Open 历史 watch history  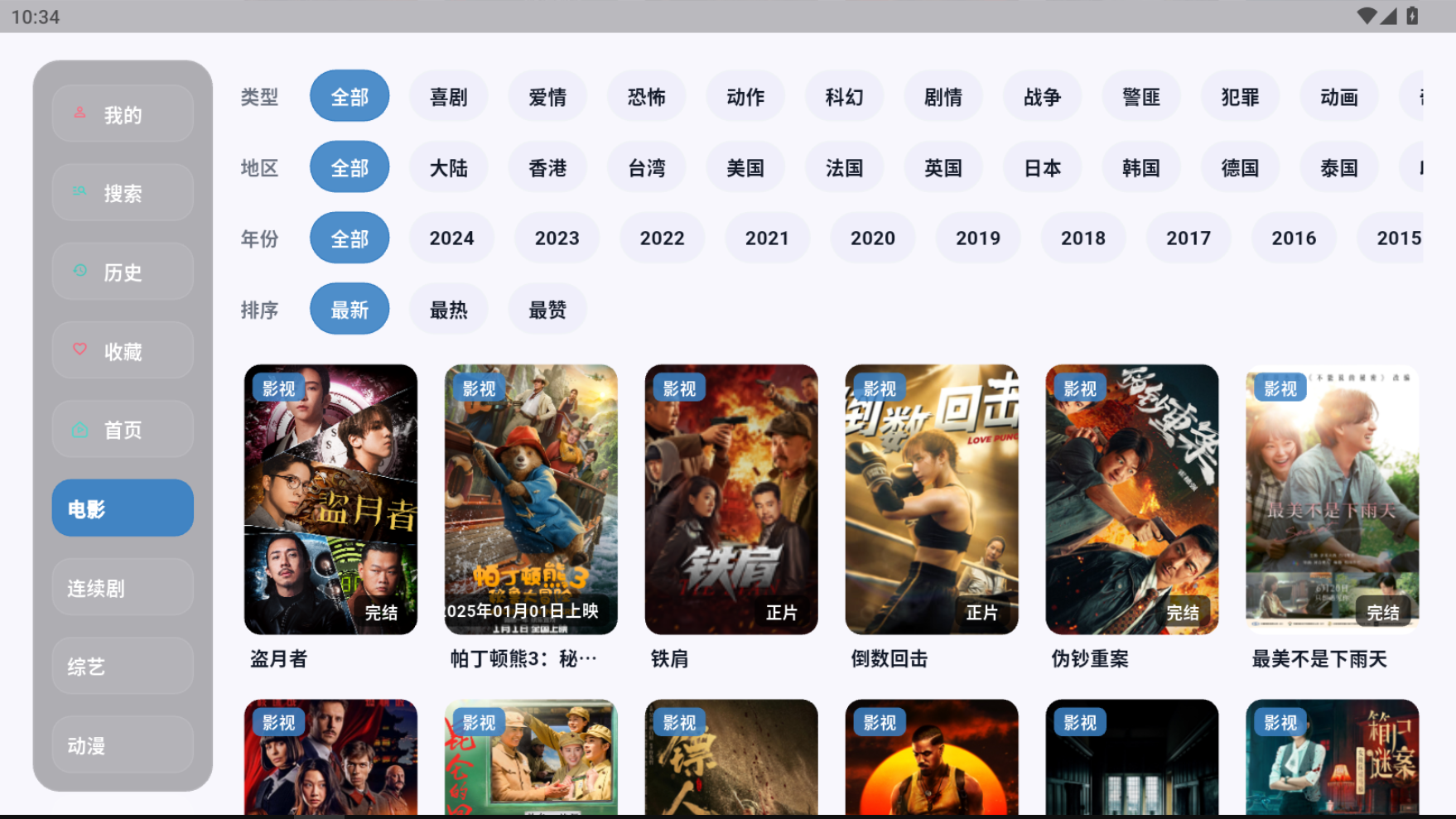123,271
